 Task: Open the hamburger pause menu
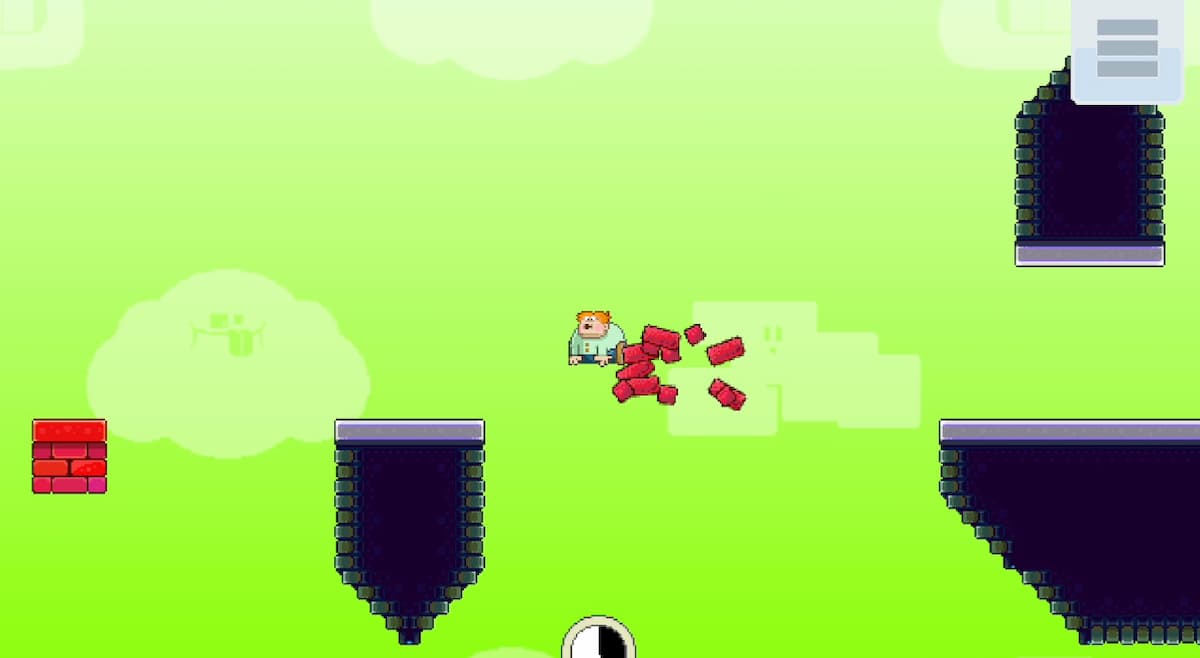click(1127, 48)
